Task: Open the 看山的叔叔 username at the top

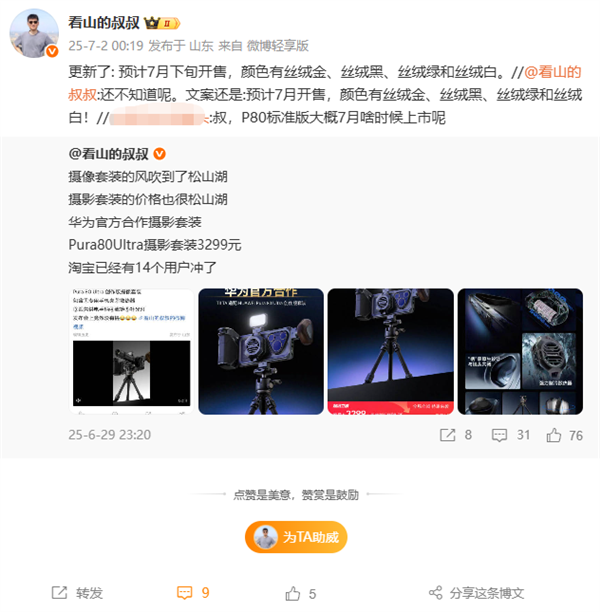Action: pos(105,22)
